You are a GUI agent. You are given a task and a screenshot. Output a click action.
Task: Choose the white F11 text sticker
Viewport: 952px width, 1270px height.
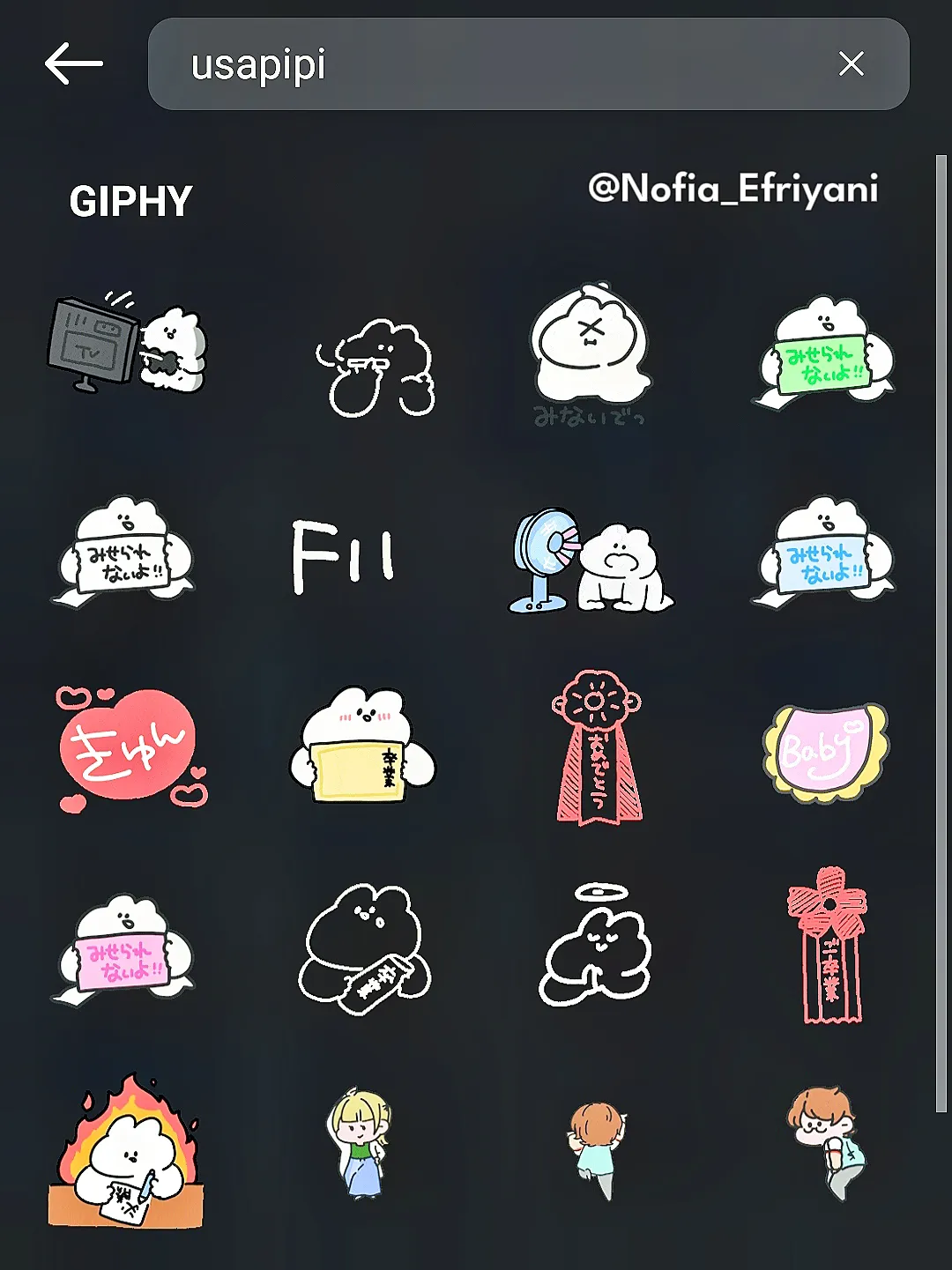click(344, 556)
